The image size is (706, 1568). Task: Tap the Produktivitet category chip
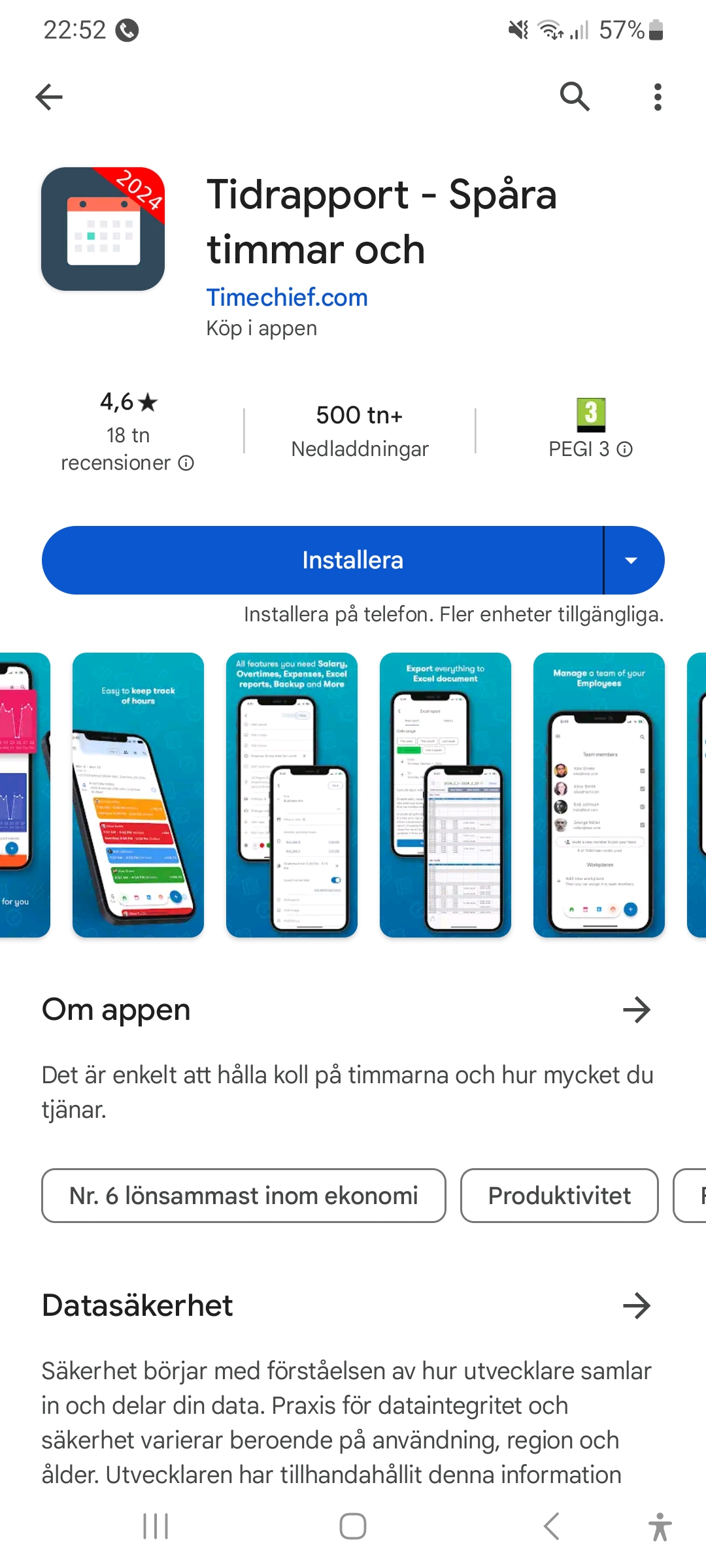click(x=559, y=1196)
